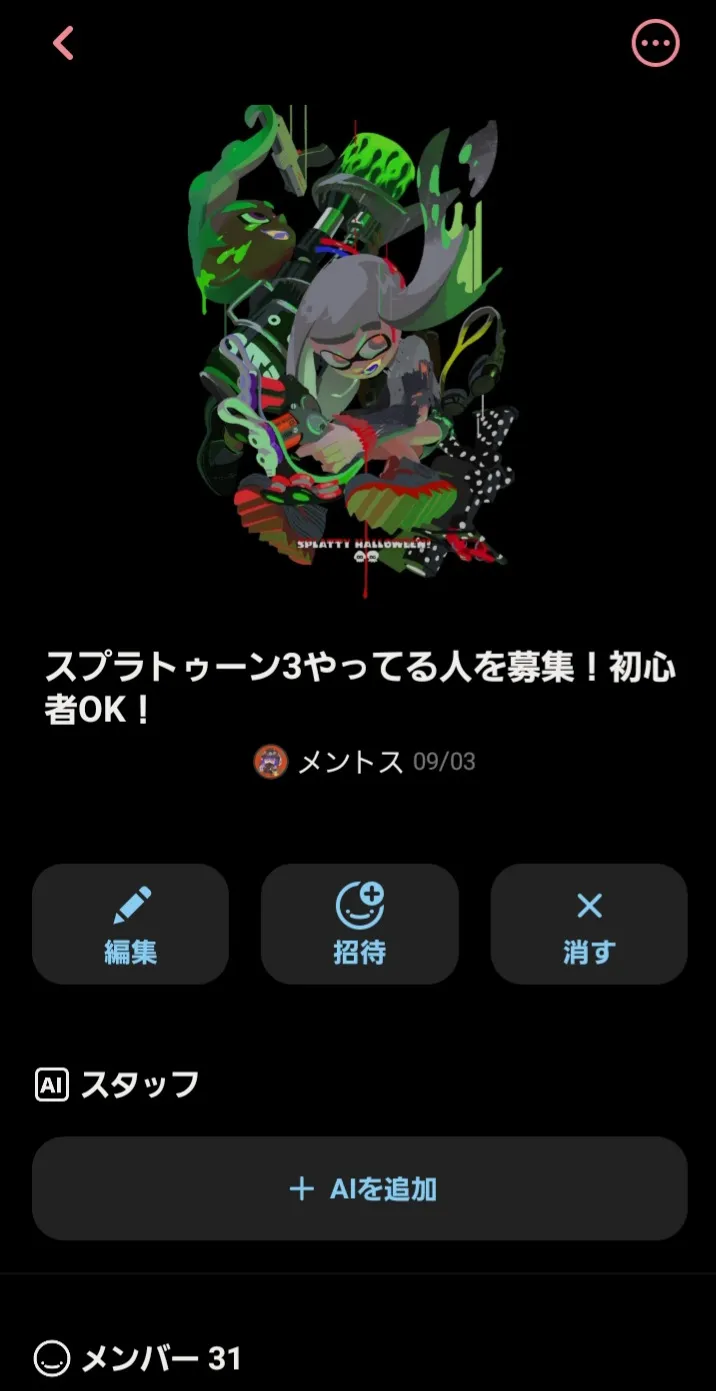
Task: Add an AI with AIを追加
Action: pos(359,1188)
